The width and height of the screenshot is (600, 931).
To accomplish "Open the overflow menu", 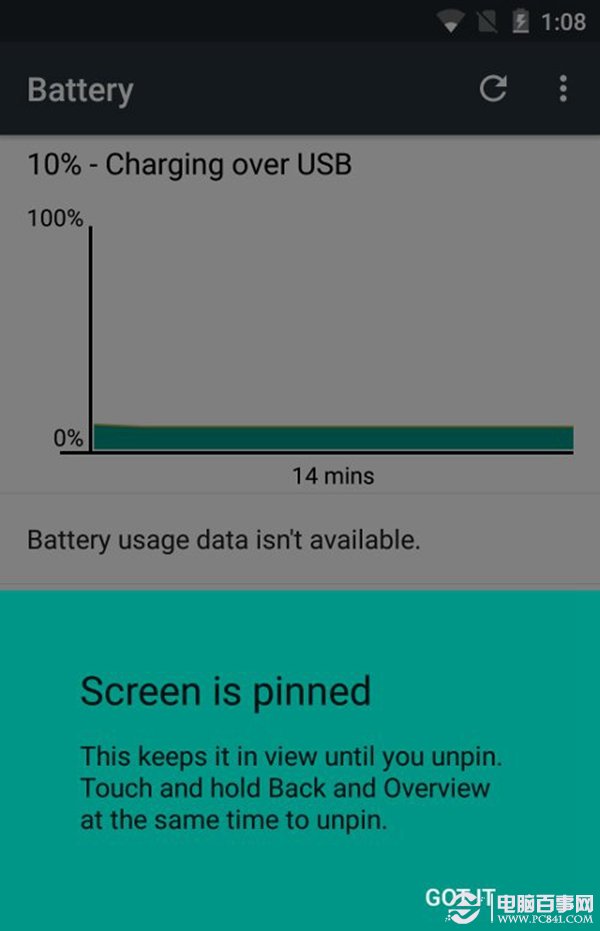I will tap(563, 89).
